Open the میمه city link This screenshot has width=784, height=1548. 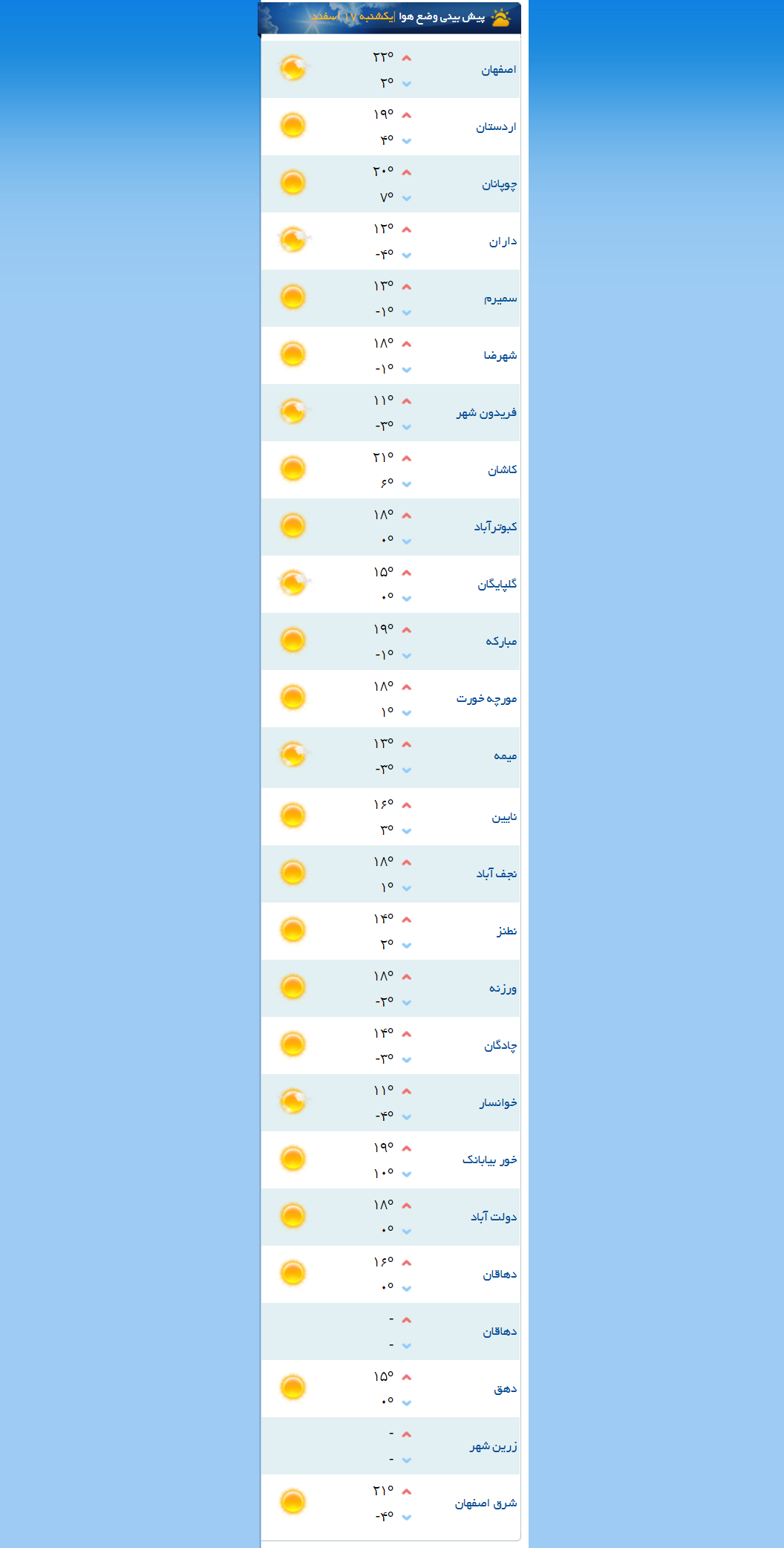coord(505,756)
